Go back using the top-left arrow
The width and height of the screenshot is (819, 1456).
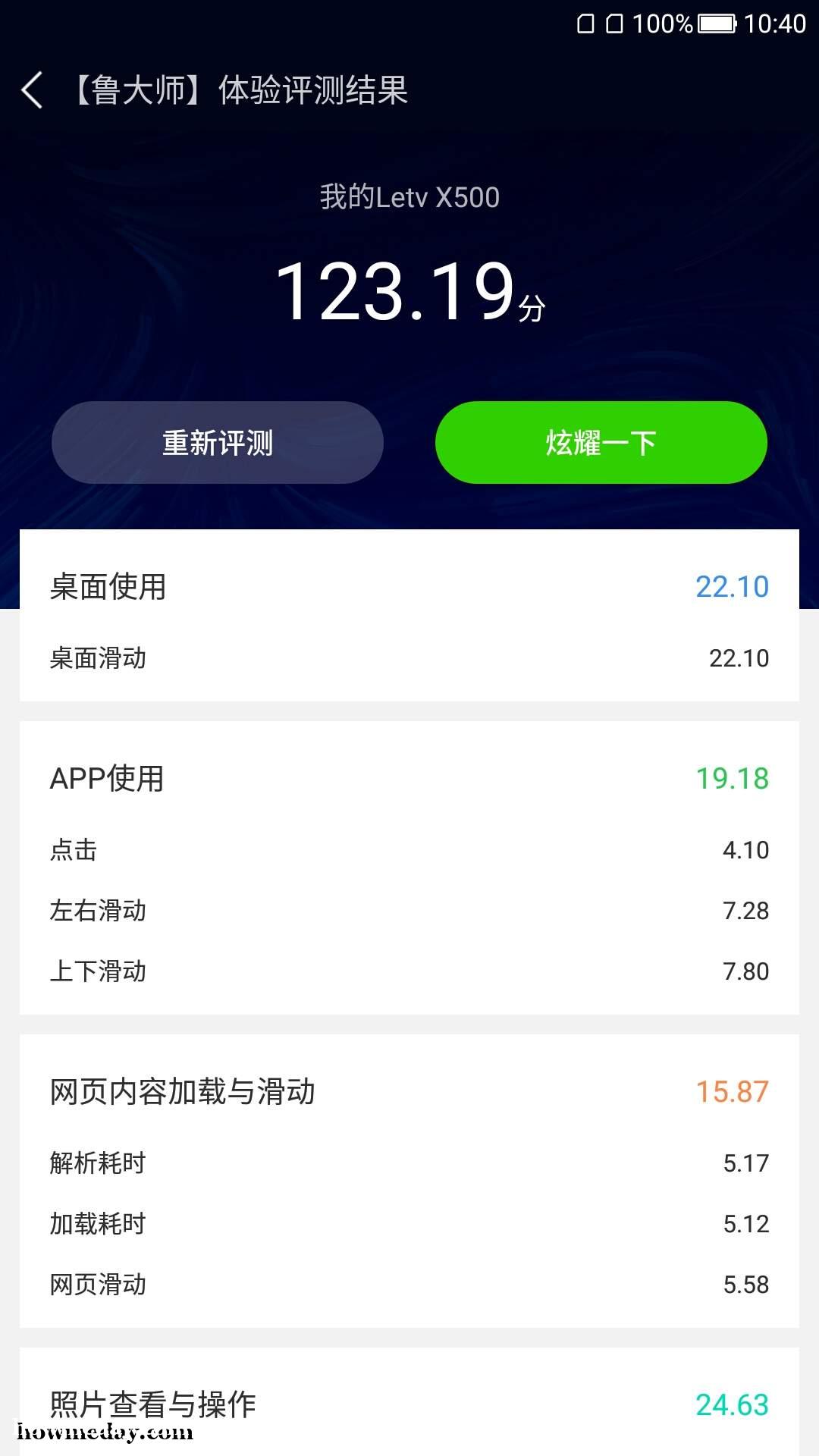(32, 91)
